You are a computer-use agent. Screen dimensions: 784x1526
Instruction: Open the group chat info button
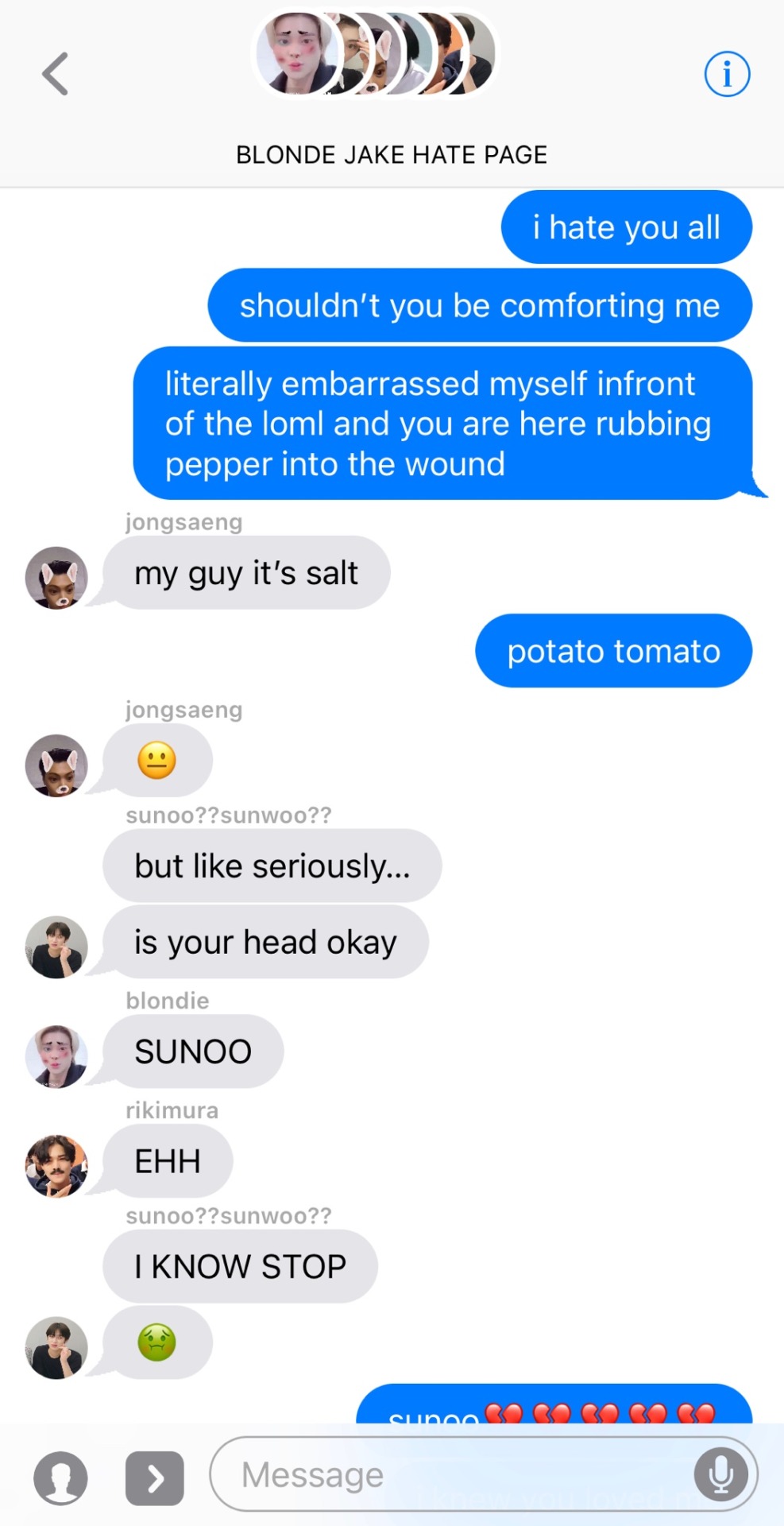[726, 74]
